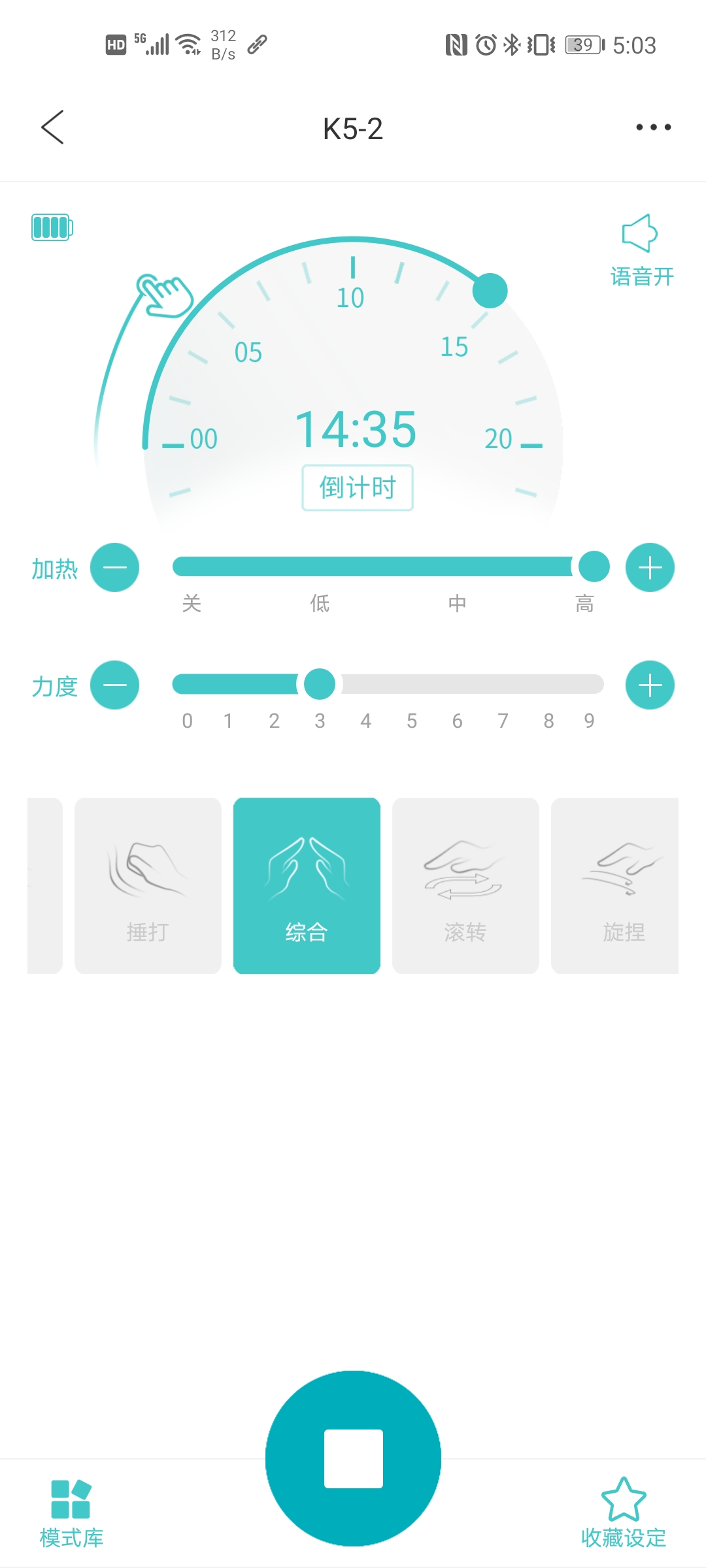The image size is (706, 1568).
Task: Increase 力度 intensity with plus button
Action: click(649, 685)
